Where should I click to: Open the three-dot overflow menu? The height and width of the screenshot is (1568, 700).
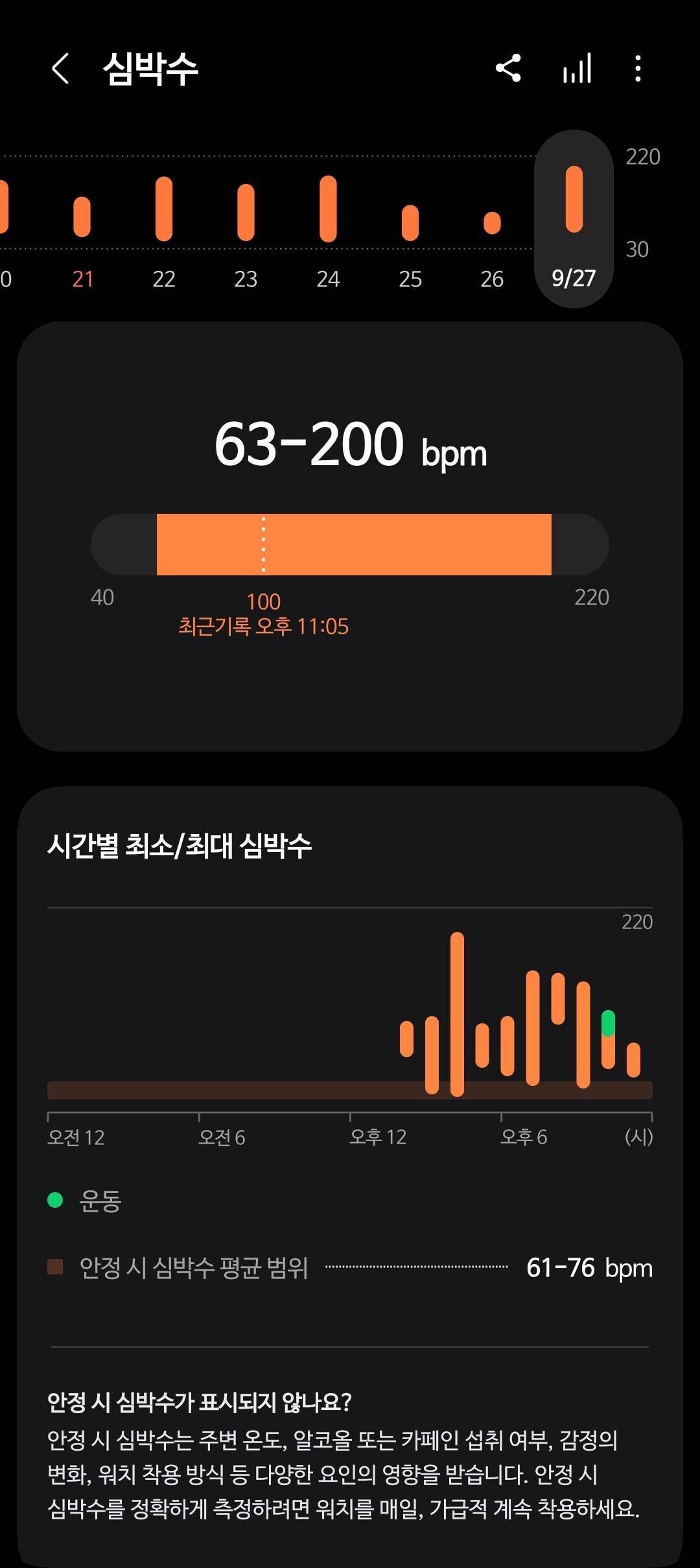click(x=638, y=68)
